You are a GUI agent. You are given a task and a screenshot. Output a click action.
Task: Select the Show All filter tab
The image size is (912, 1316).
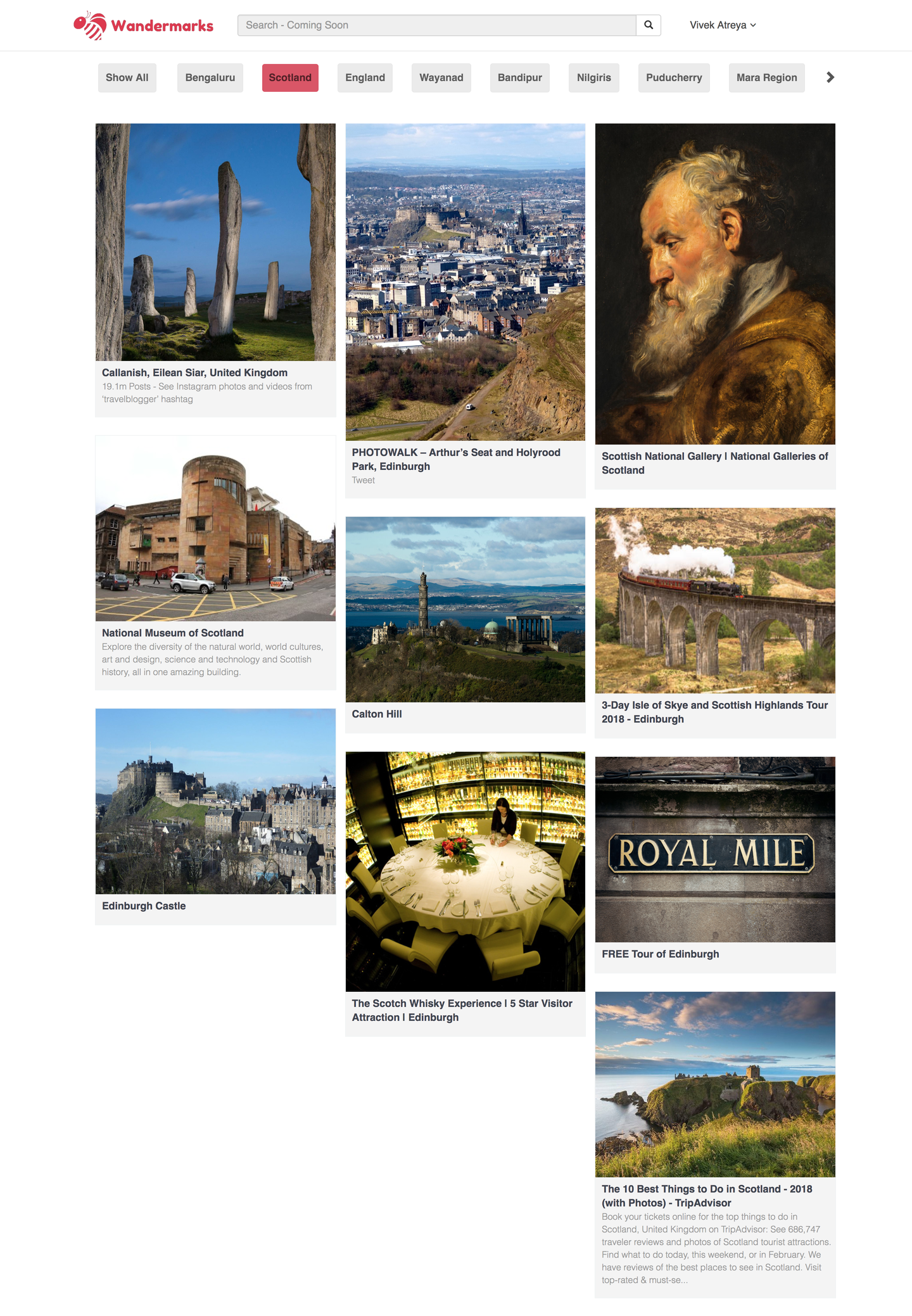[x=127, y=77]
